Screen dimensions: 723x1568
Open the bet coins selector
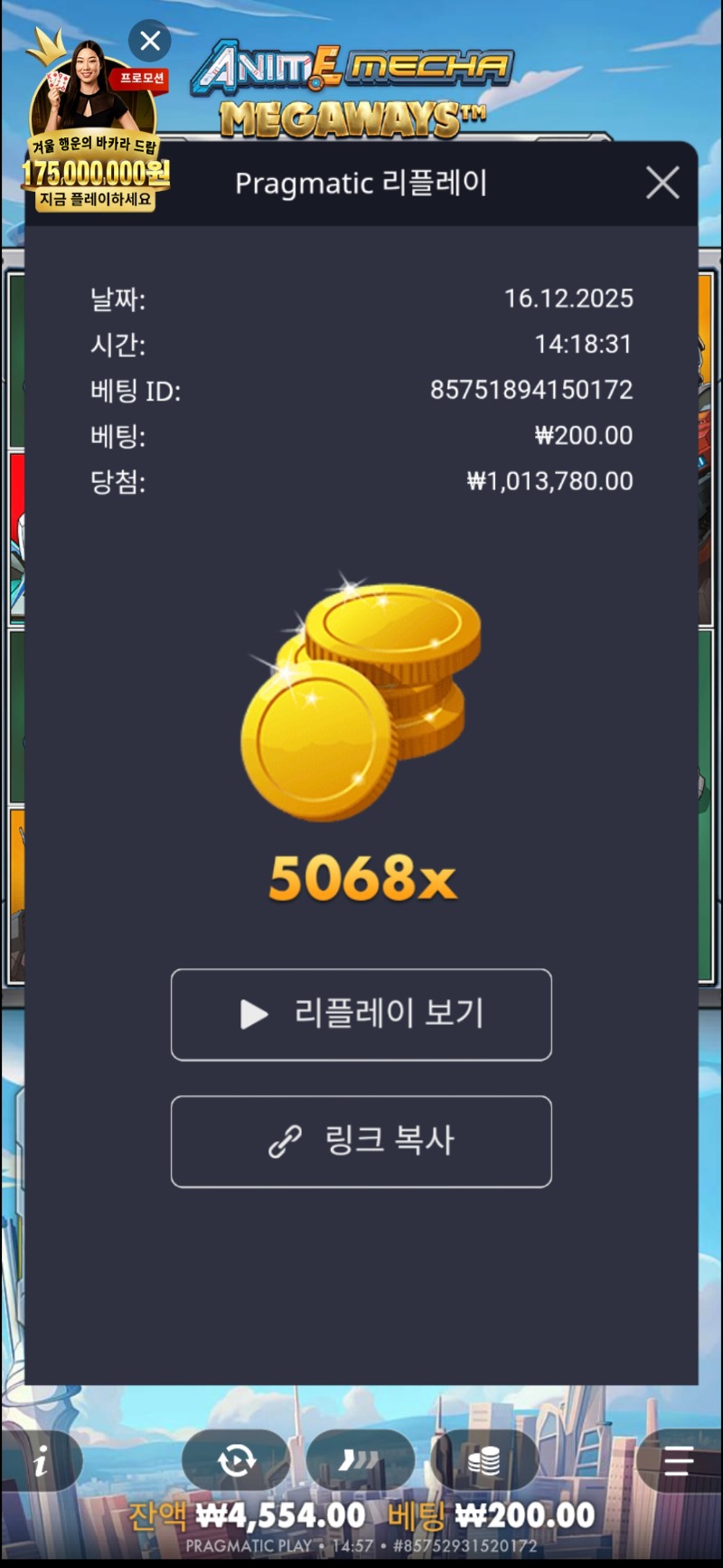tap(484, 1459)
